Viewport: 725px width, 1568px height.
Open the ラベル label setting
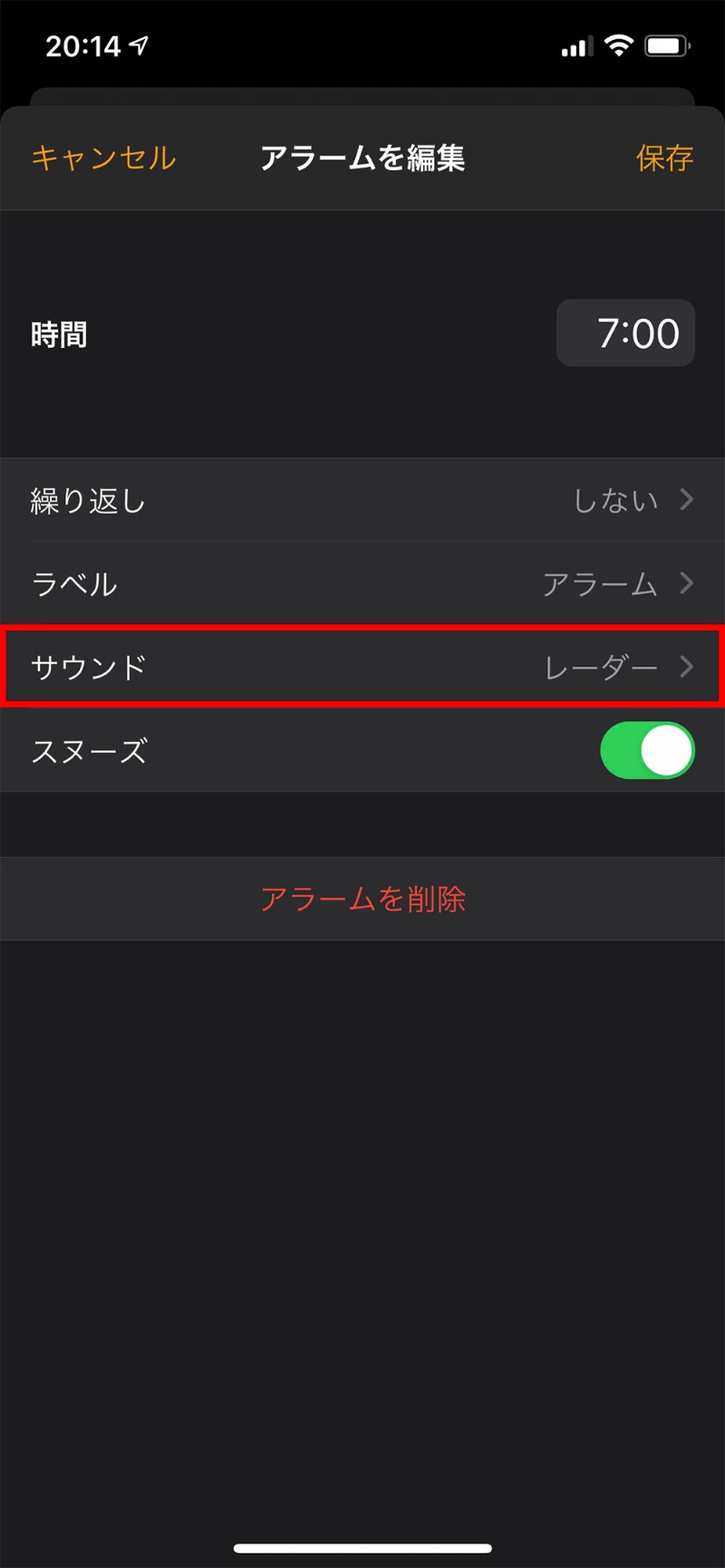pyautogui.click(x=362, y=584)
